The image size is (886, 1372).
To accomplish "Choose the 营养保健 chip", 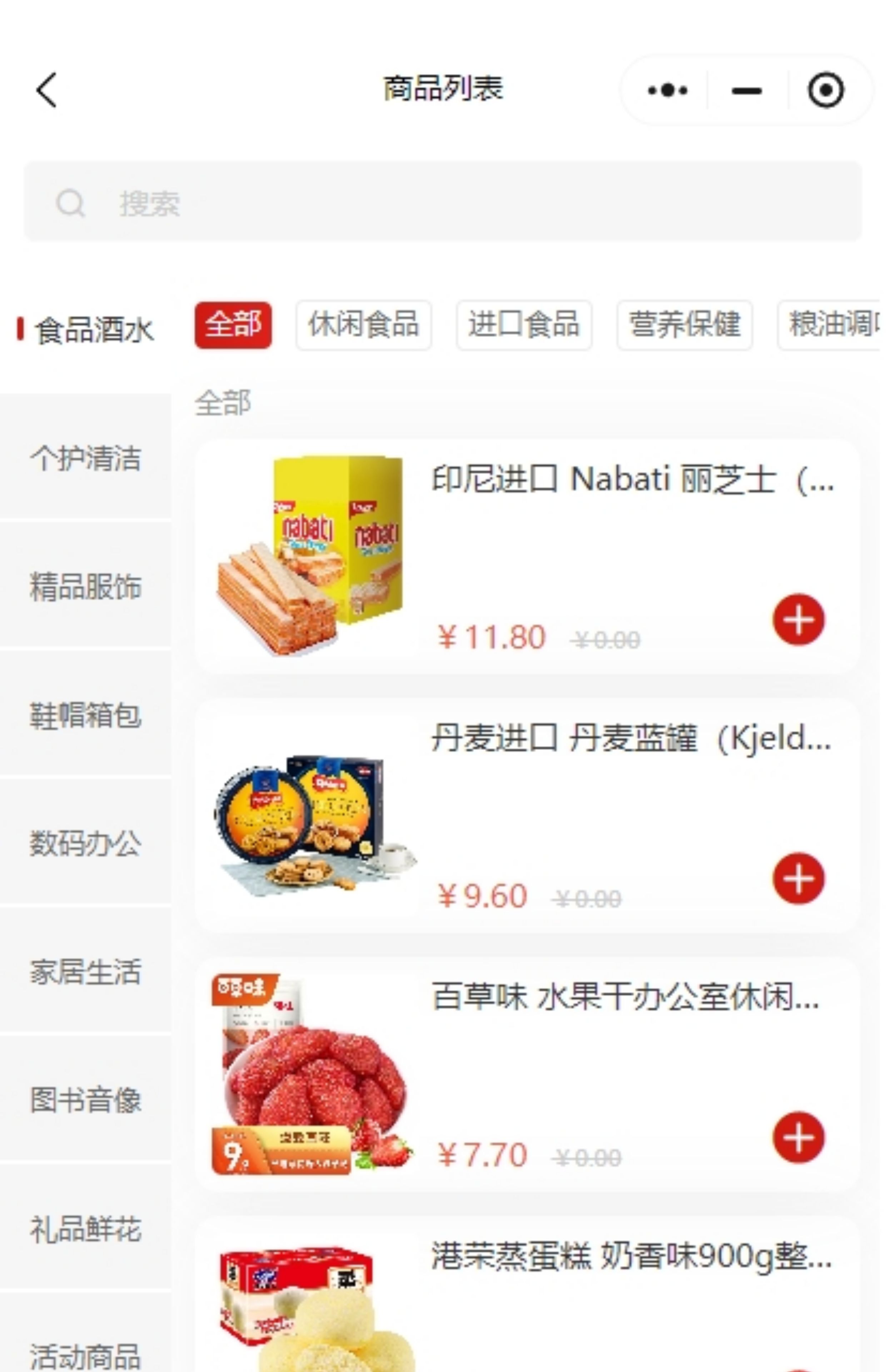I will click(684, 325).
